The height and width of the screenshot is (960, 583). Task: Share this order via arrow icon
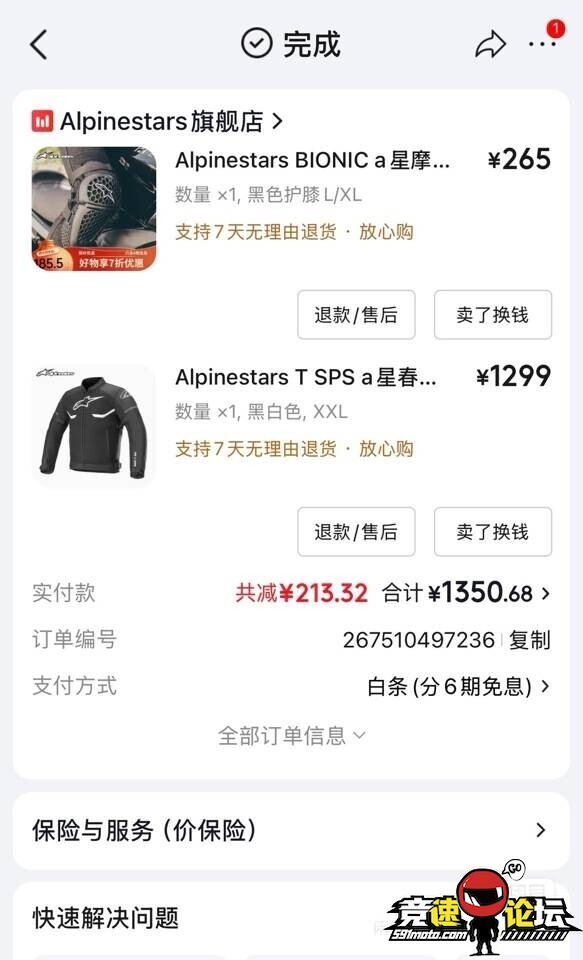[491, 45]
